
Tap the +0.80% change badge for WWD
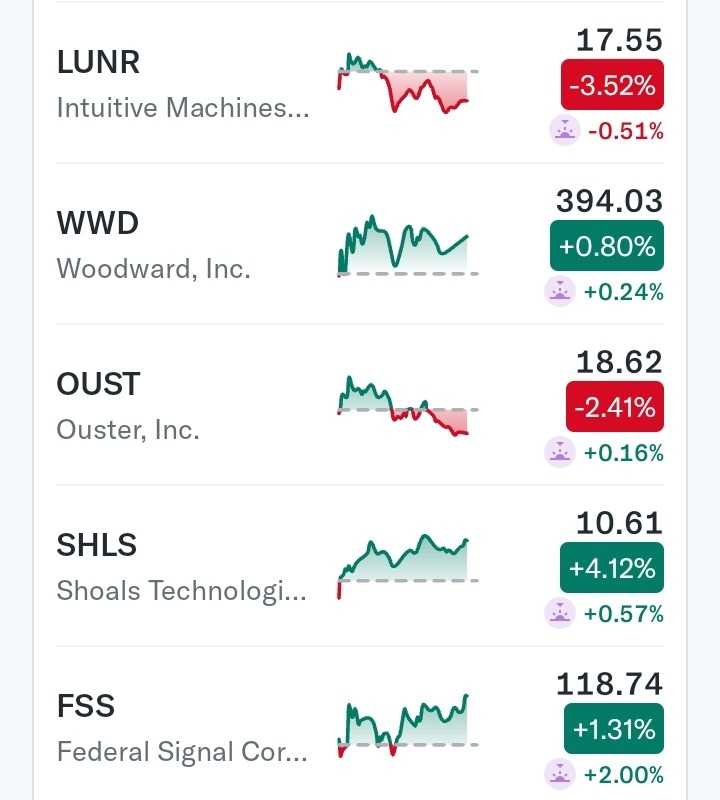tap(607, 246)
